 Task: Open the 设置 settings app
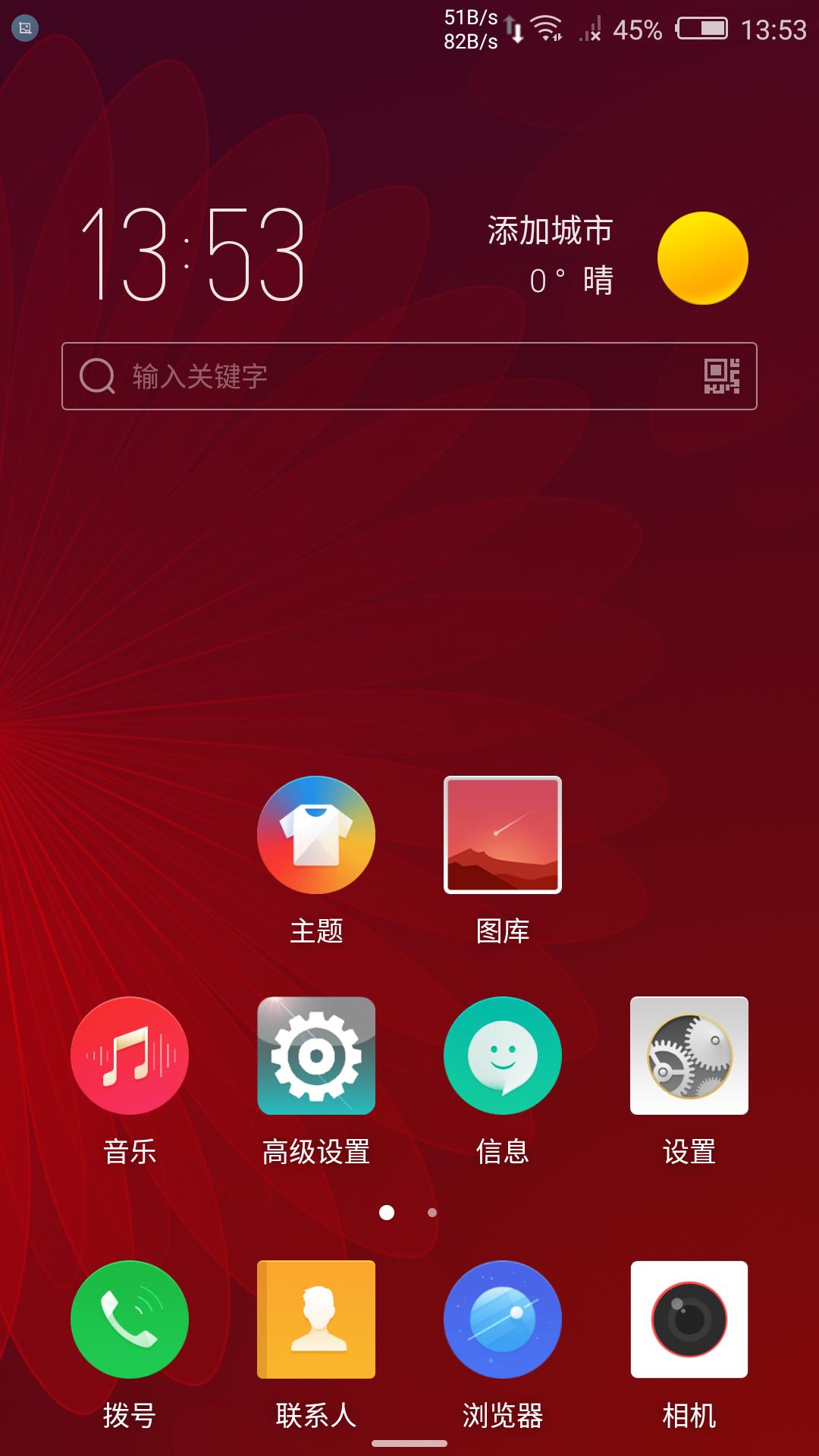(689, 1056)
